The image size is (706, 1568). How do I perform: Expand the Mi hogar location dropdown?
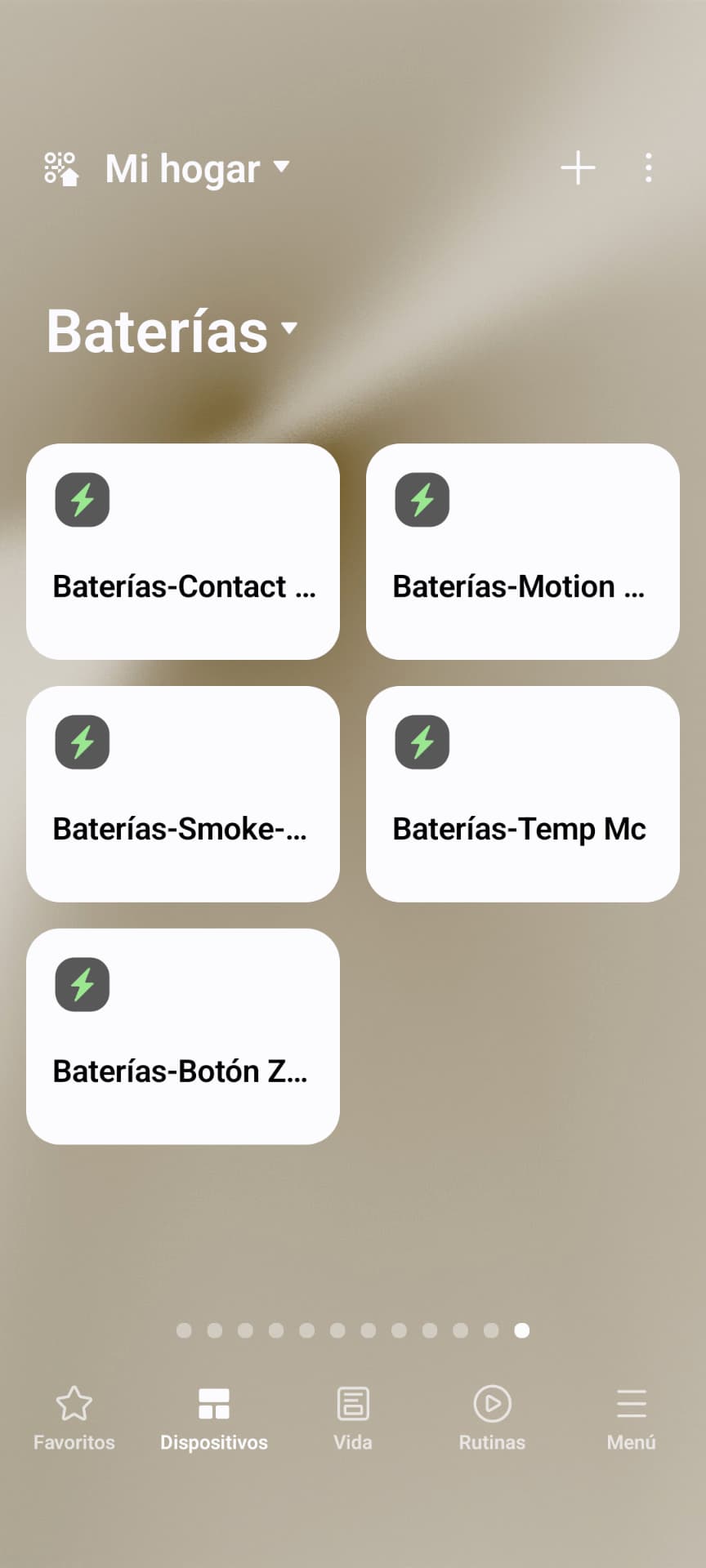tap(281, 168)
